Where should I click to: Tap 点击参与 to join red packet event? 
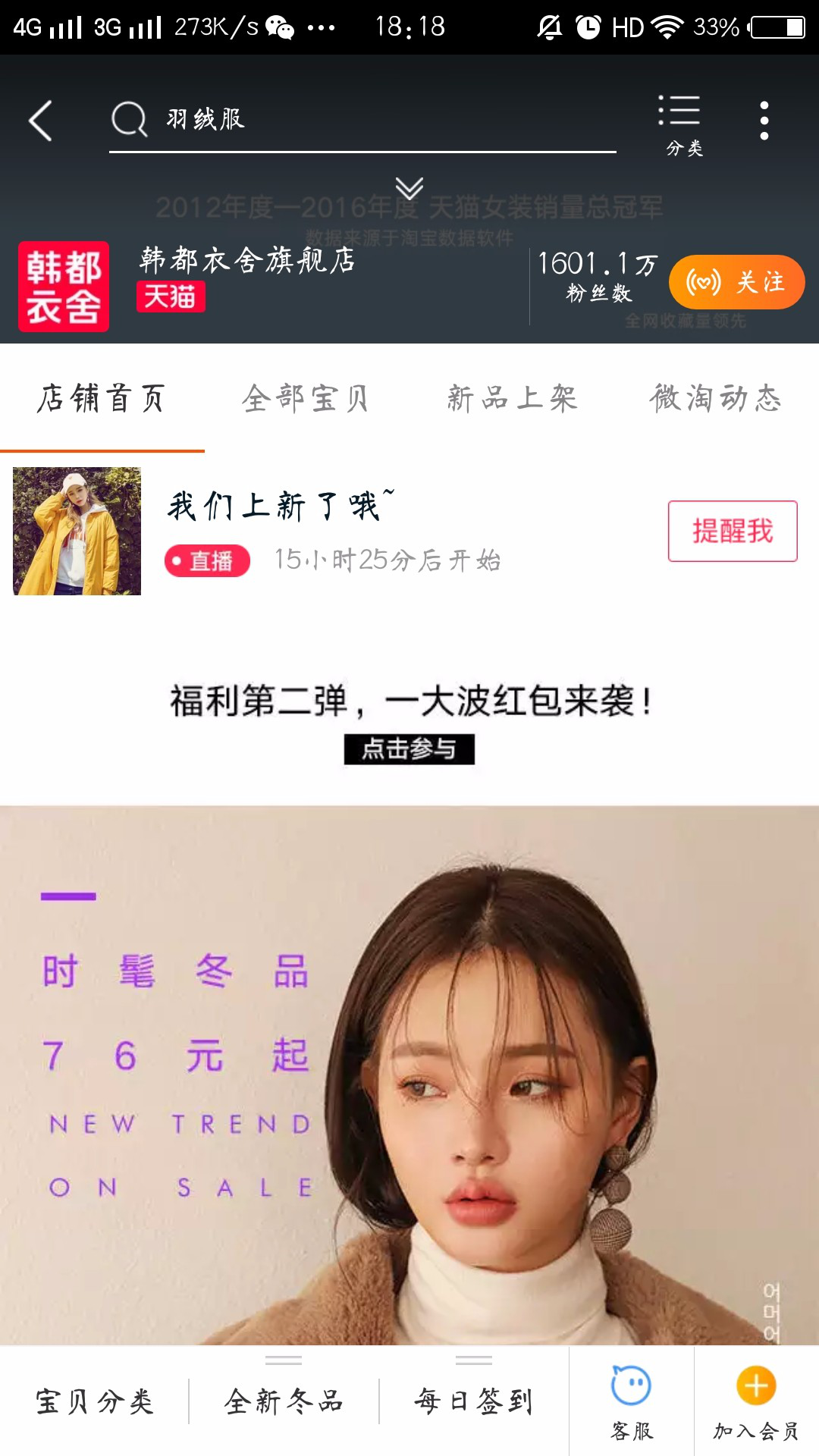pos(409,749)
